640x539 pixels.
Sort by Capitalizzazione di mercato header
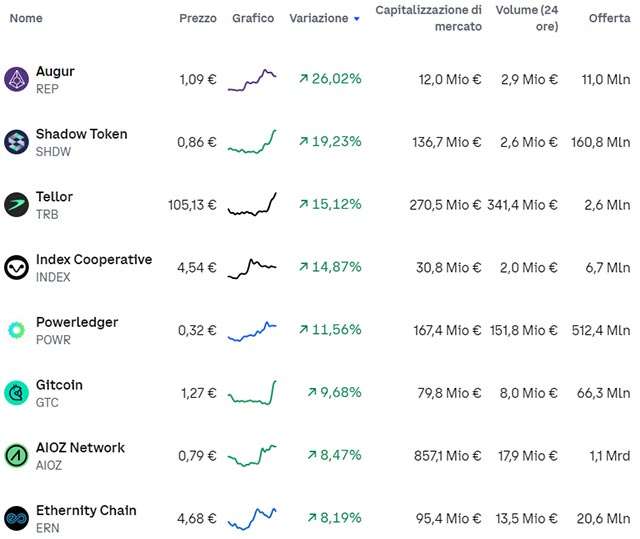pos(428,18)
